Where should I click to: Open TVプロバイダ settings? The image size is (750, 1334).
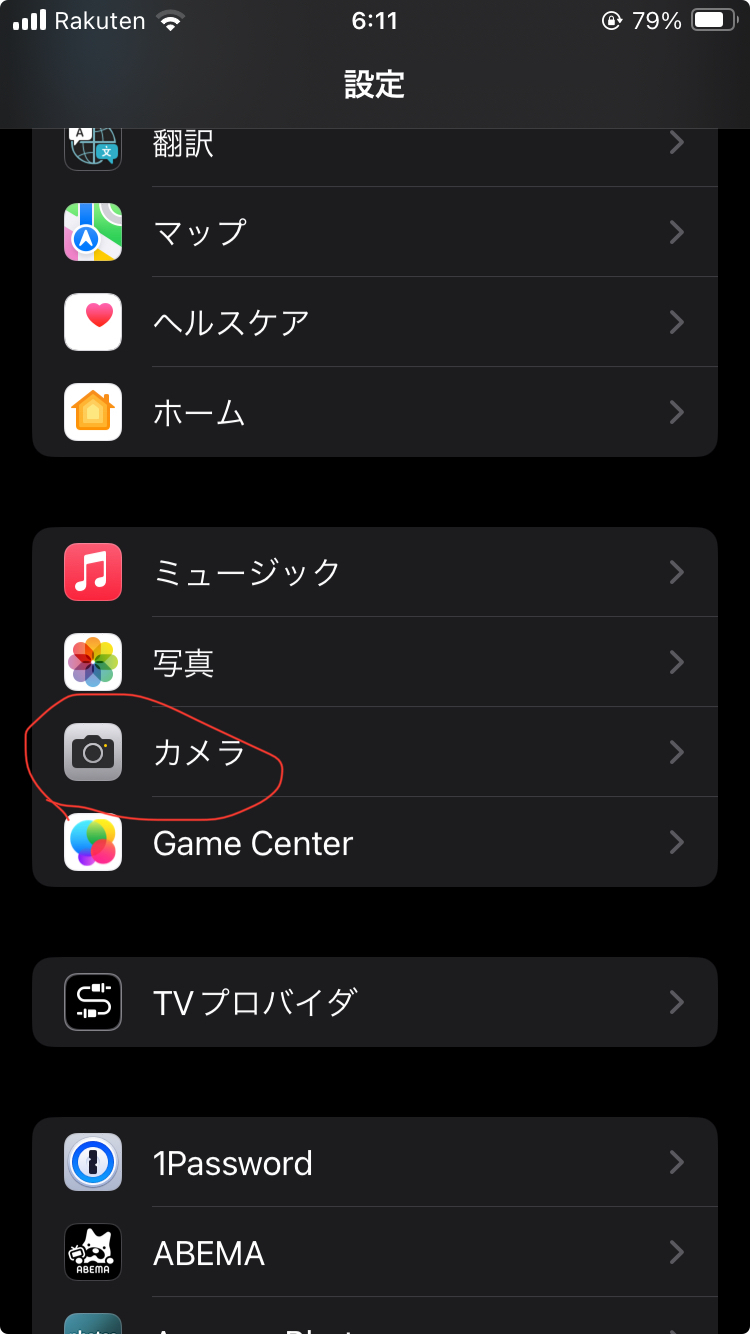tap(374, 1002)
